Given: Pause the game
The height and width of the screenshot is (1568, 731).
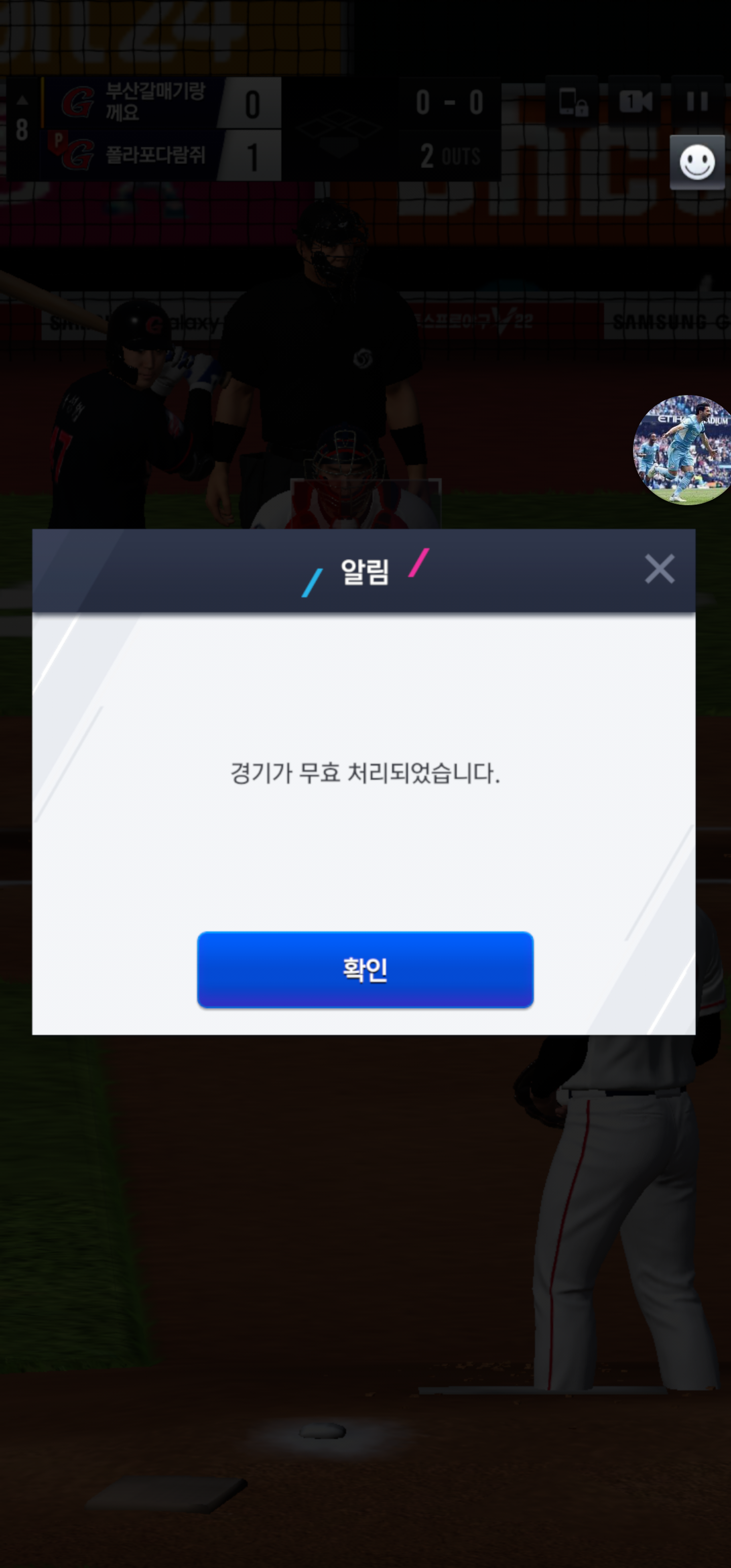Looking at the screenshot, I should click(697, 101).
